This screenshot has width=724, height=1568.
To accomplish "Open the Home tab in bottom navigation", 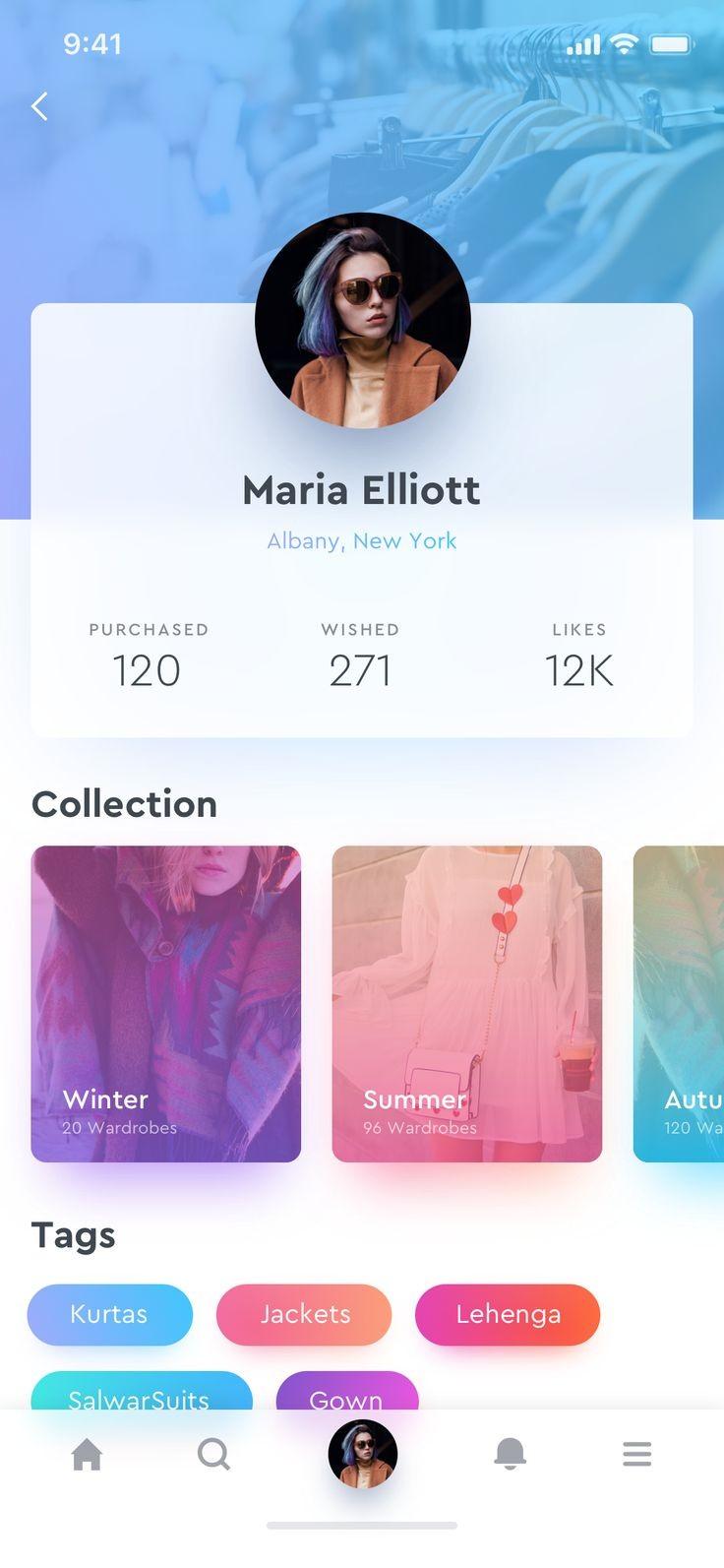I will [89, 1454].
